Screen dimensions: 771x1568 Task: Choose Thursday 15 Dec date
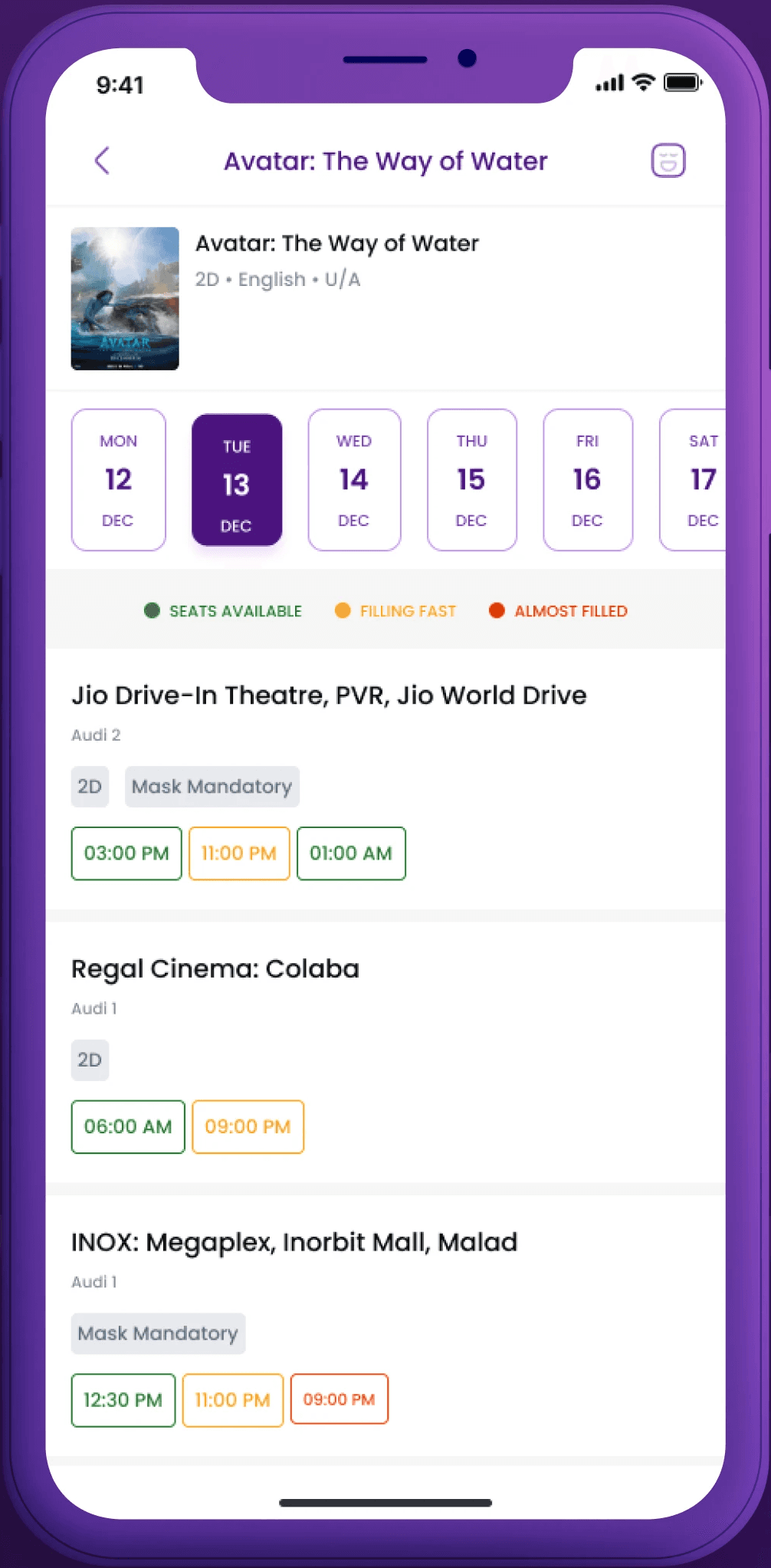[472, 480]
